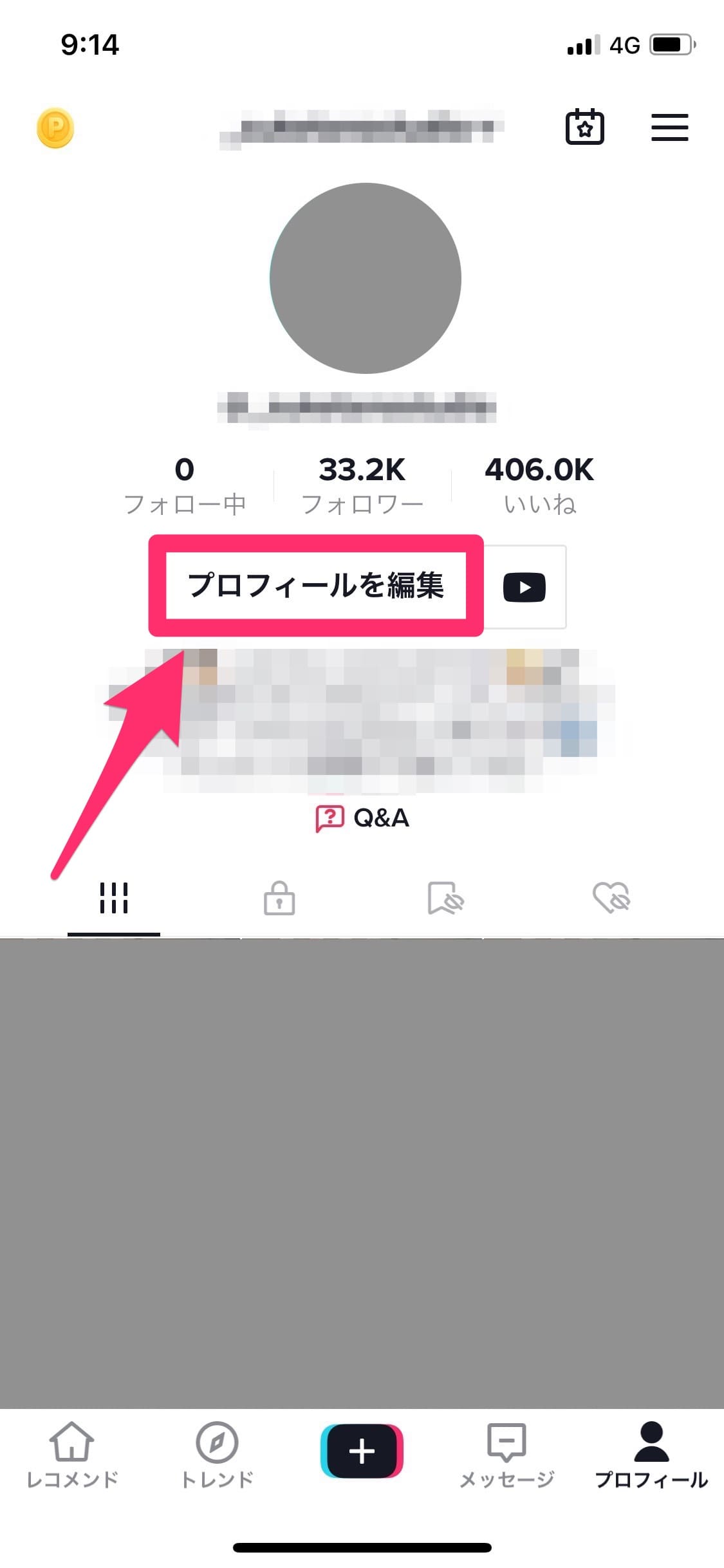The height and width of the screenshot is (1568, 724).
Task: Tap プロフィールを編集 button
Action: (x=315, y=586)
